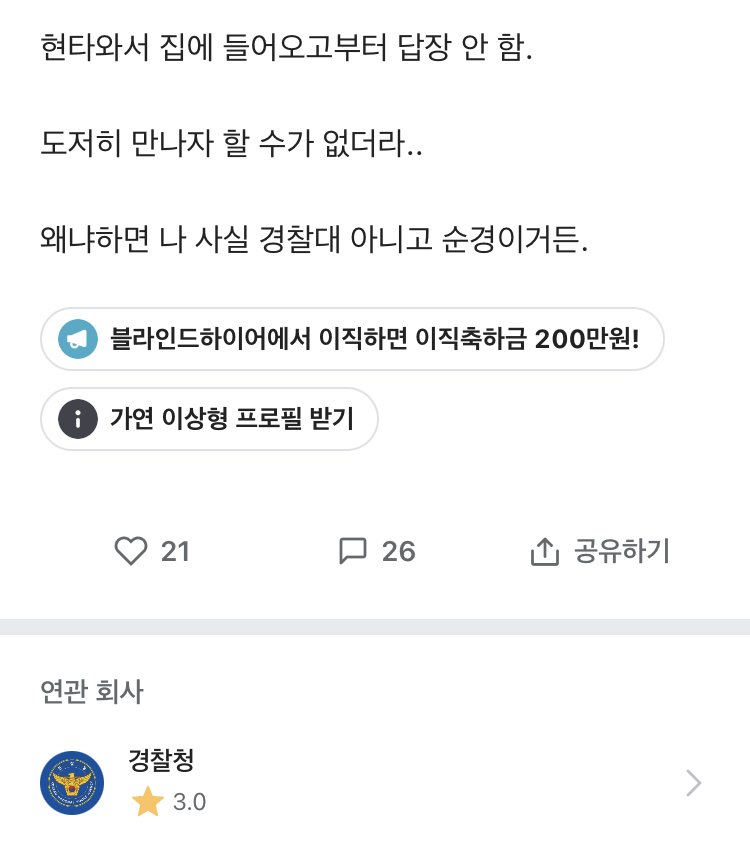Open comments via the speech bubble icon
Viewport: 750px width, 849px height.
click(x=353, y=551)
